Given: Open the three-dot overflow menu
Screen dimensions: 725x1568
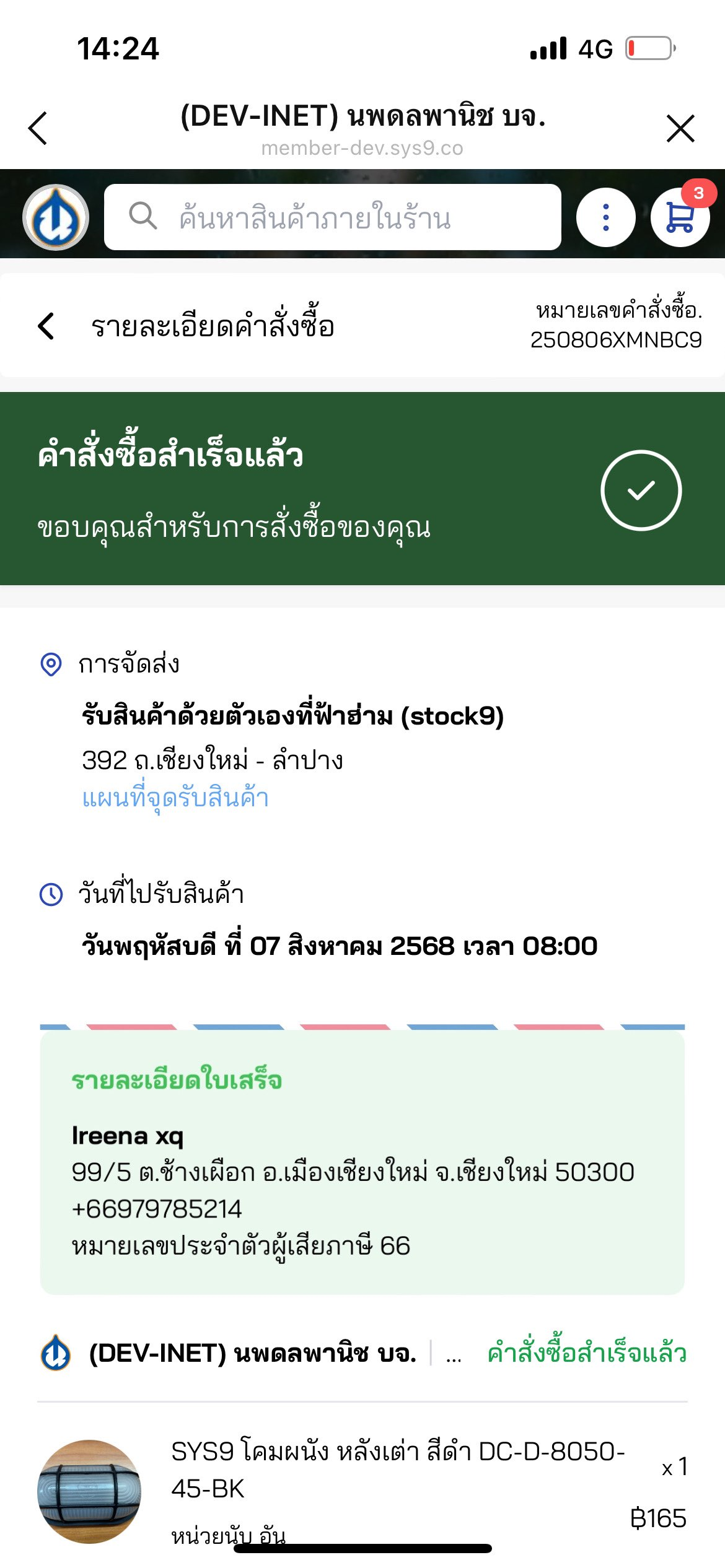Looking at the screenshot, I should [605, 217].
